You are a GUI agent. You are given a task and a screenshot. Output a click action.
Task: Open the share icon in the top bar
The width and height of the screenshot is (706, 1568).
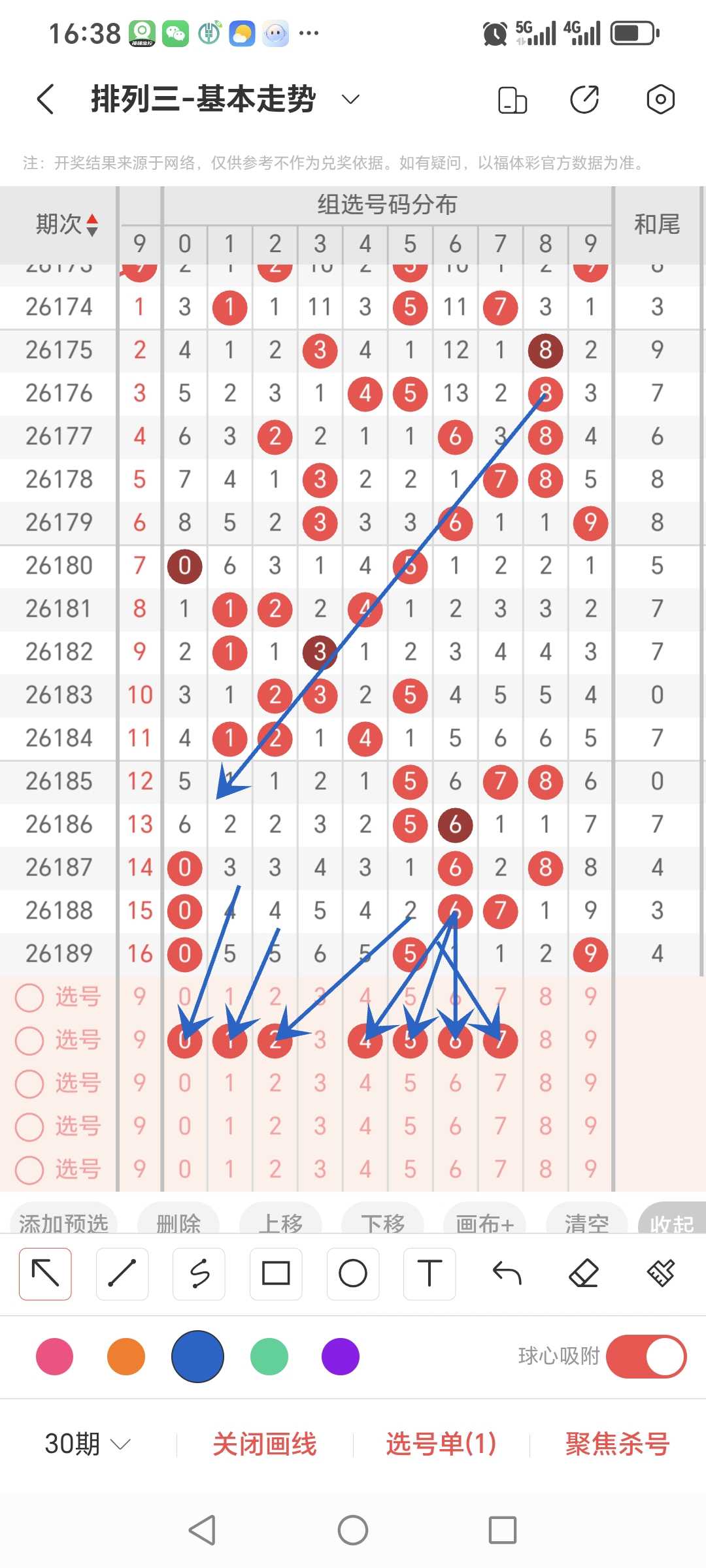pos(584,99)
